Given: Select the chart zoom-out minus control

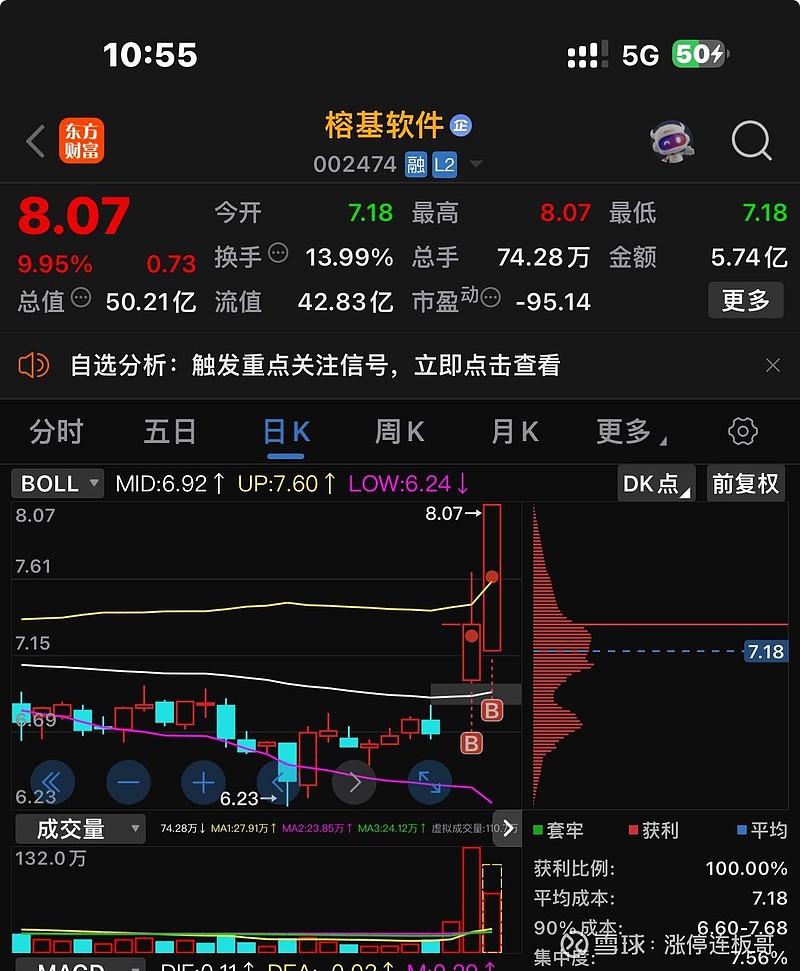Looking at the screenshot, I should tap(128, 783).
